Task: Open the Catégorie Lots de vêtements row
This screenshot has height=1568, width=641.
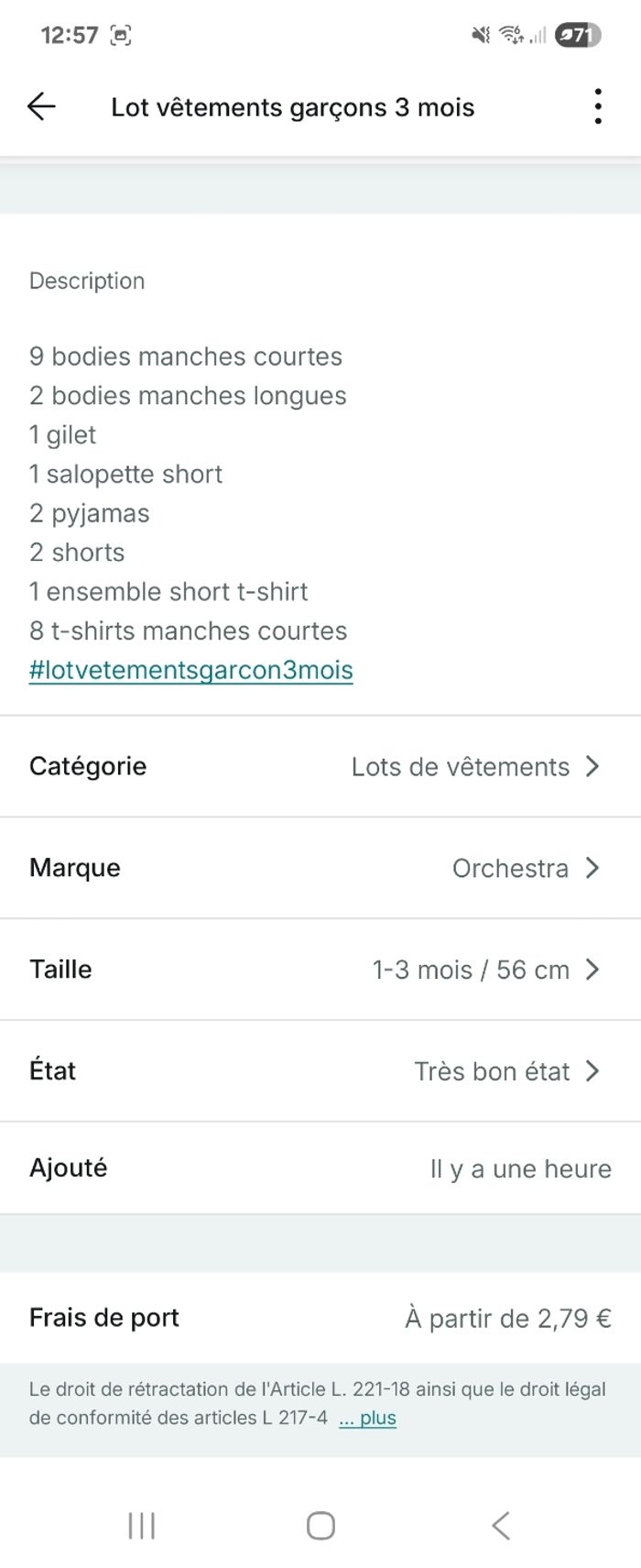Action: [x=320, y=766]
